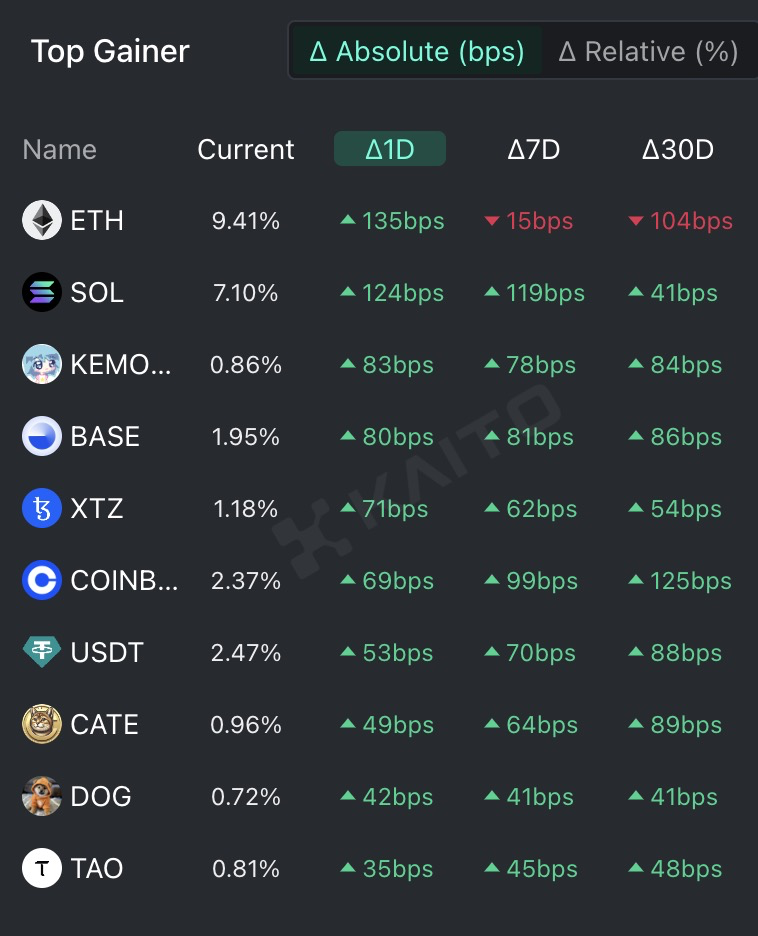
Task: Select the highlighted Δ1D column
Action: click(x=390, y=148)
